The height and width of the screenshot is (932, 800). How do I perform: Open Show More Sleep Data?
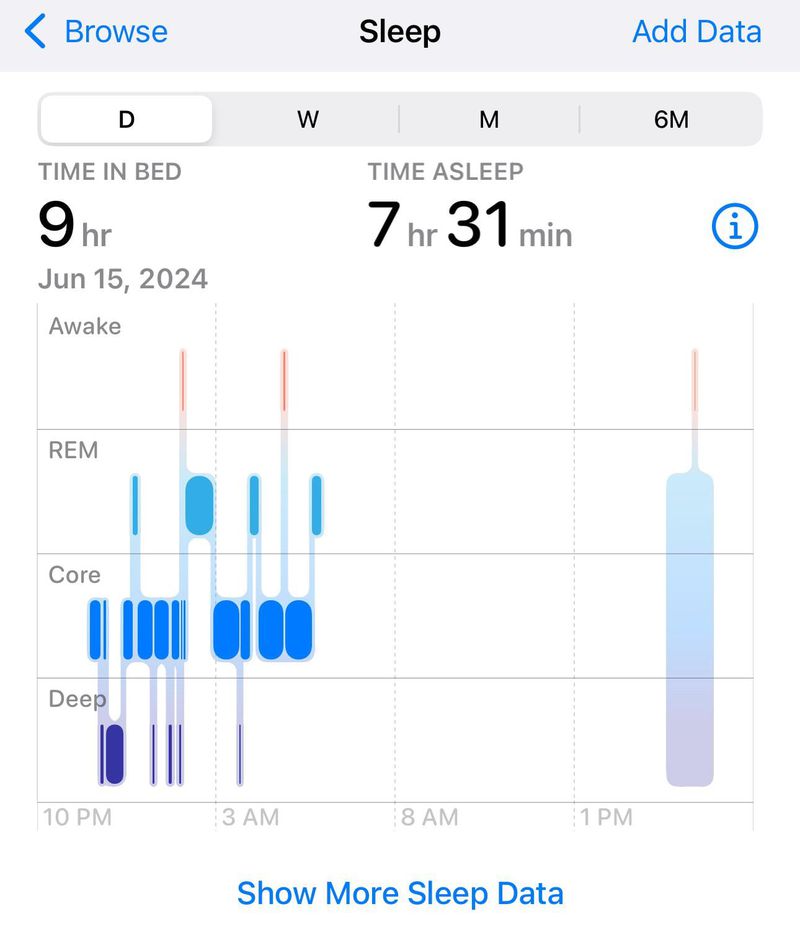pyautogui.click(x=400, y=892)
